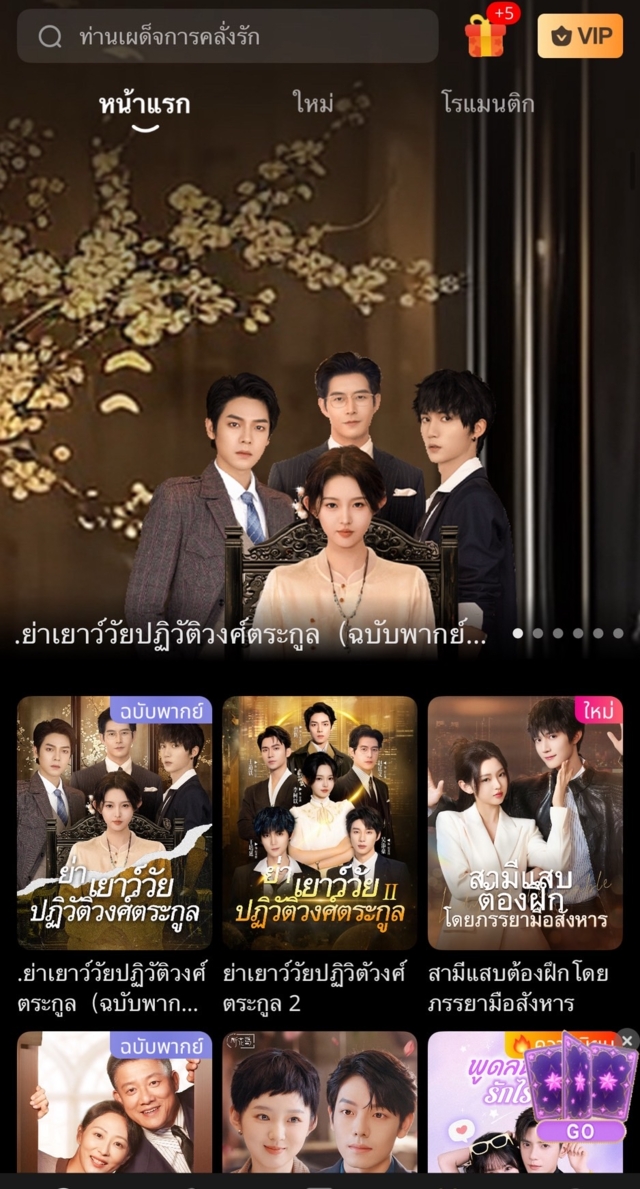This screenshot has width=640, height=1189.
Task: Open the search box at the top
Action: pyautogui.click(x=228, y=37)
